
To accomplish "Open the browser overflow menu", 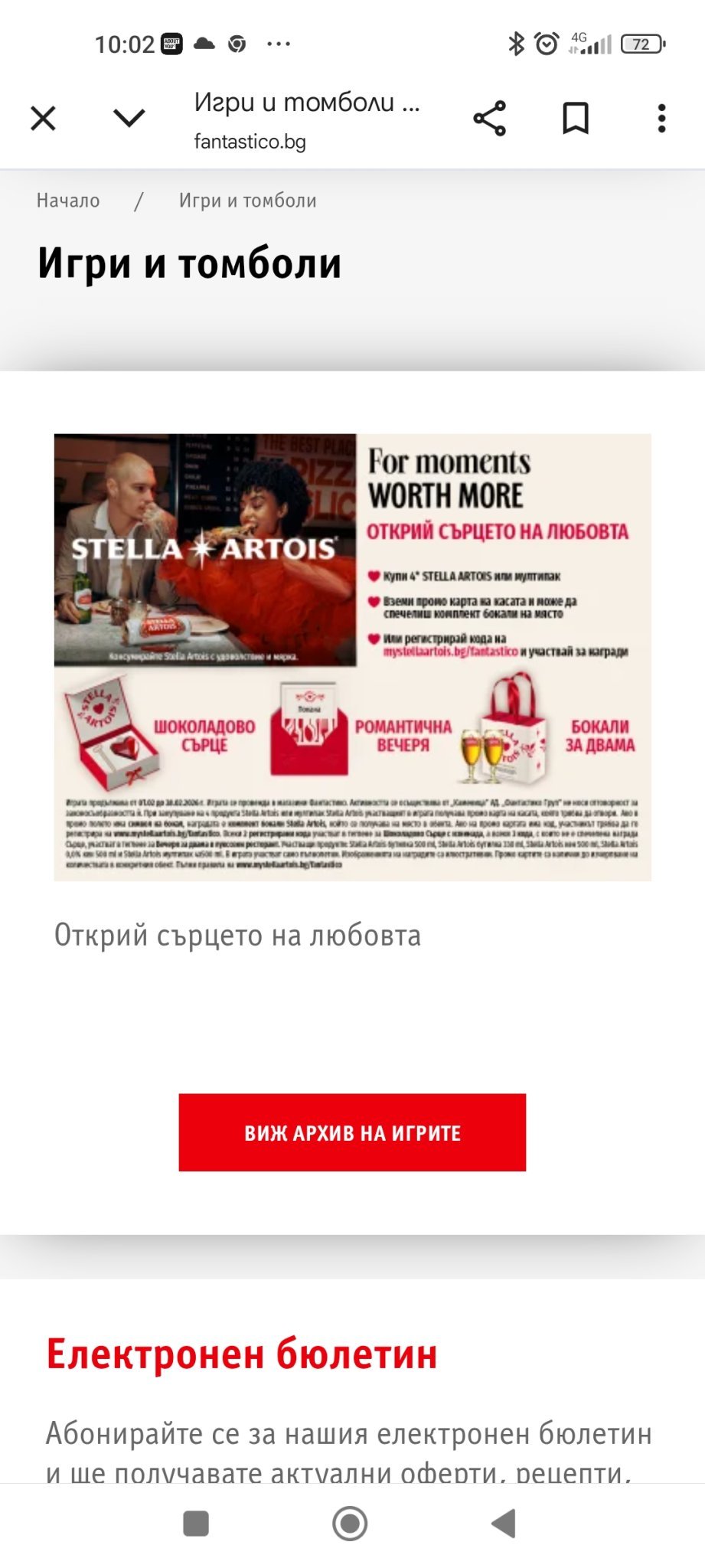I will [x=661, y=119].
